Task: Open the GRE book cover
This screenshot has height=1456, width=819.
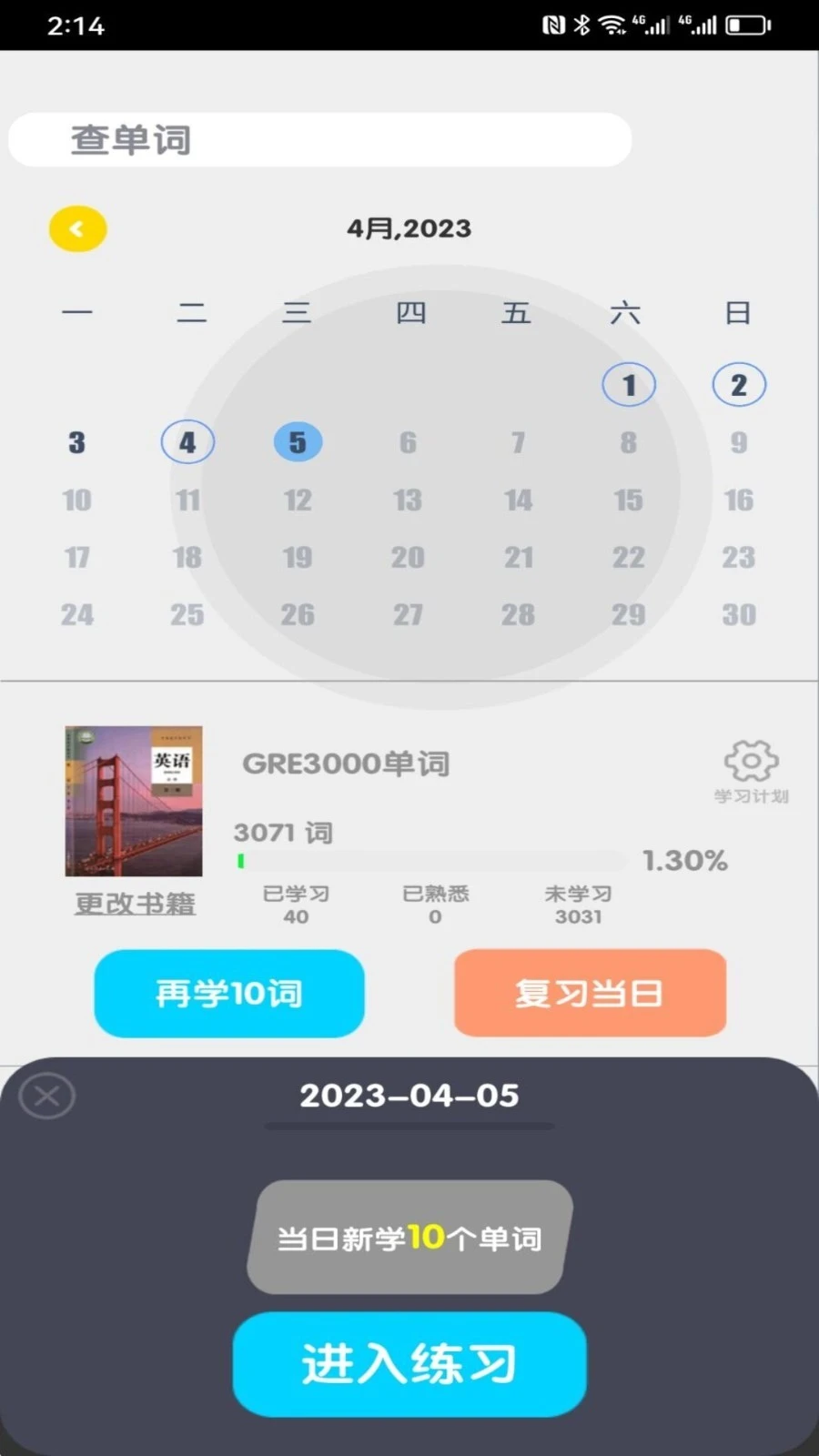Action: point(134,801)
